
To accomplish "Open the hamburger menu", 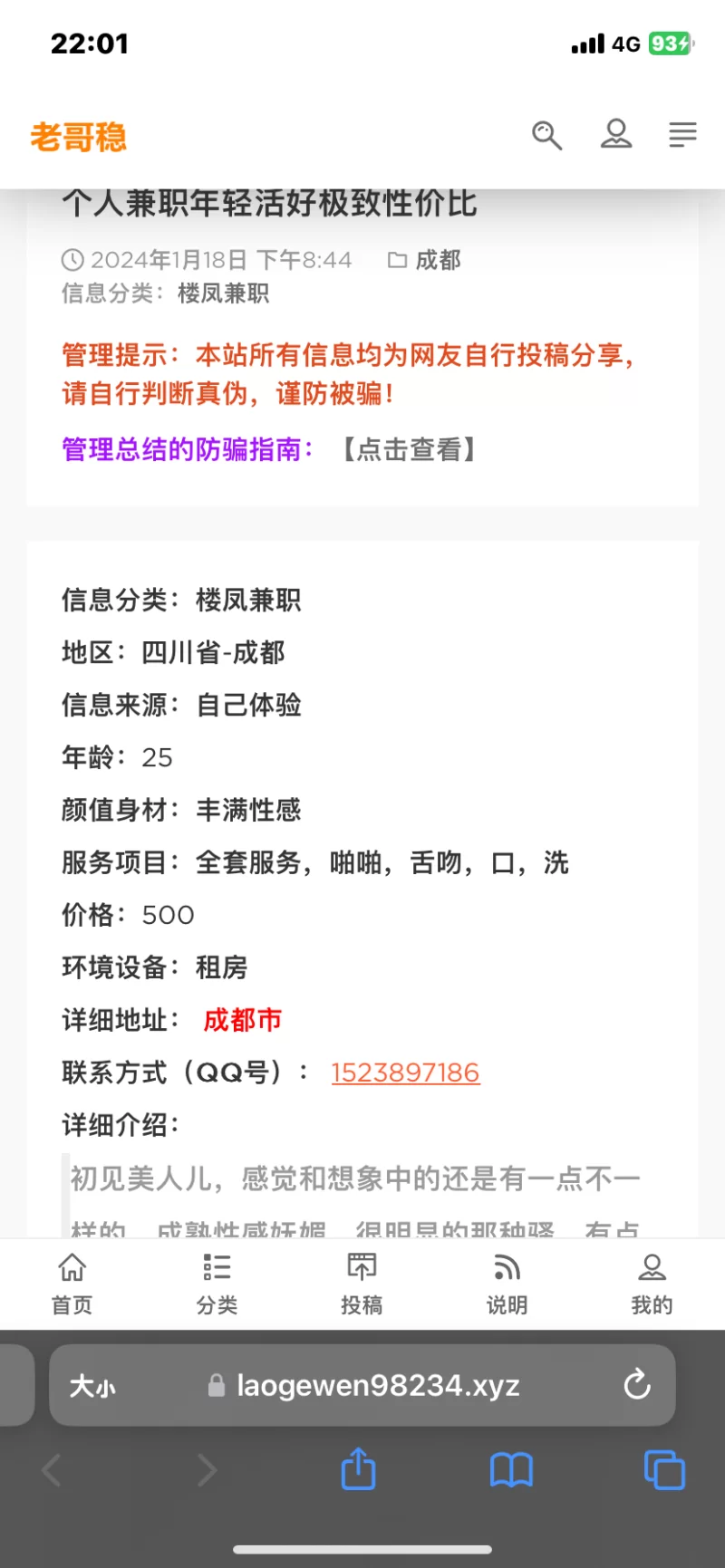I will [x=682, y=135].
